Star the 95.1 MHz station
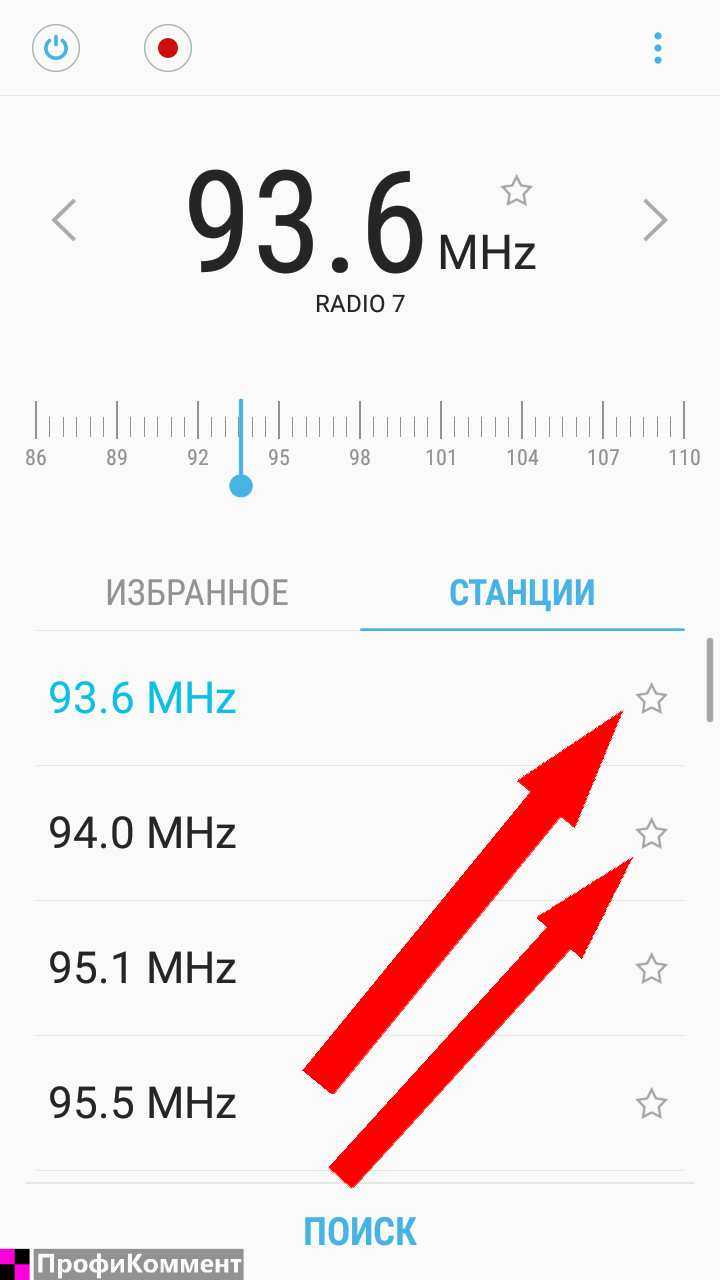This screenshot has height=1280, width=720. [651, 969]
